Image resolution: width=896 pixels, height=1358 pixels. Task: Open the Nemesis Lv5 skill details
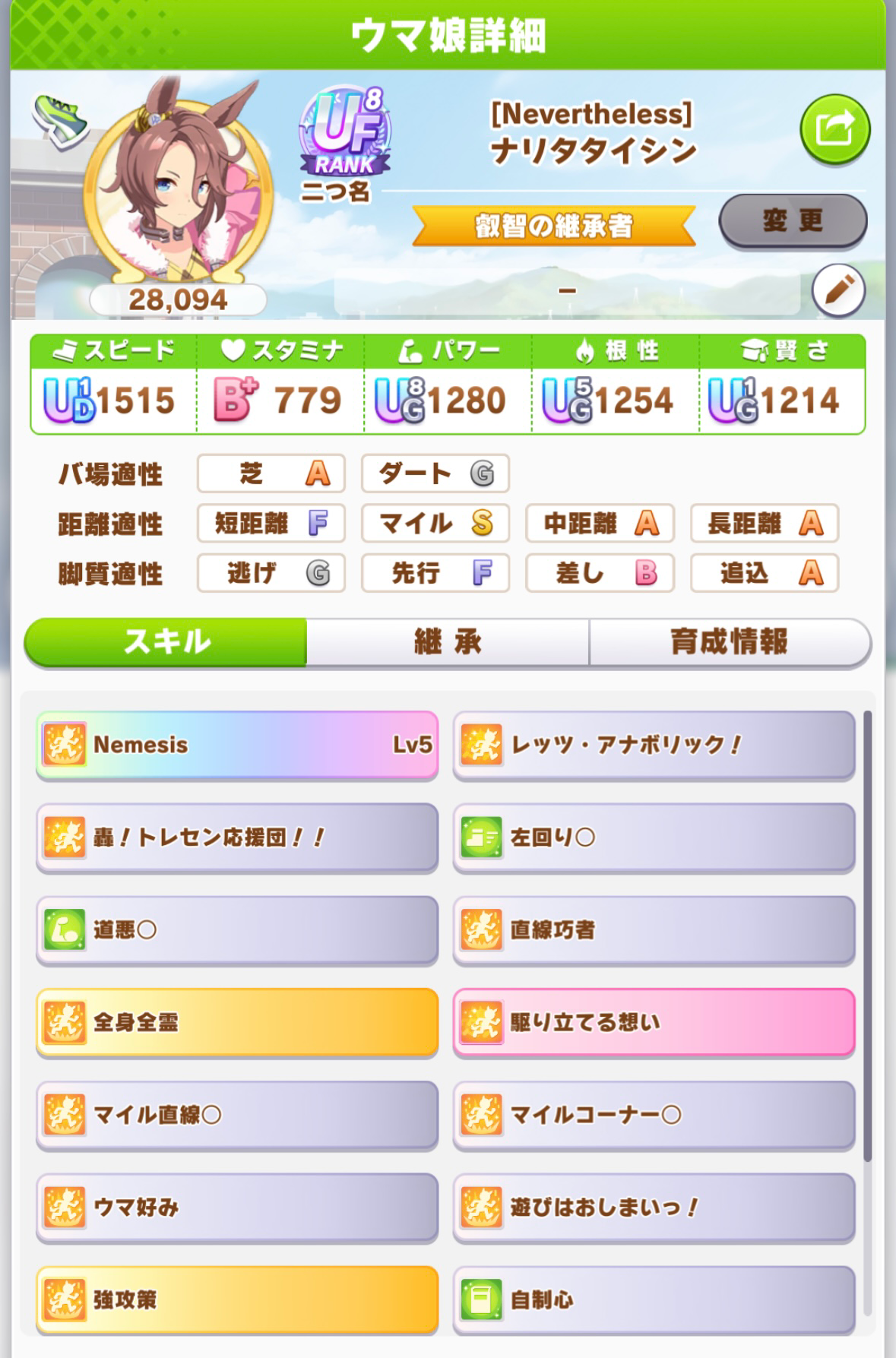pos(237,745)
